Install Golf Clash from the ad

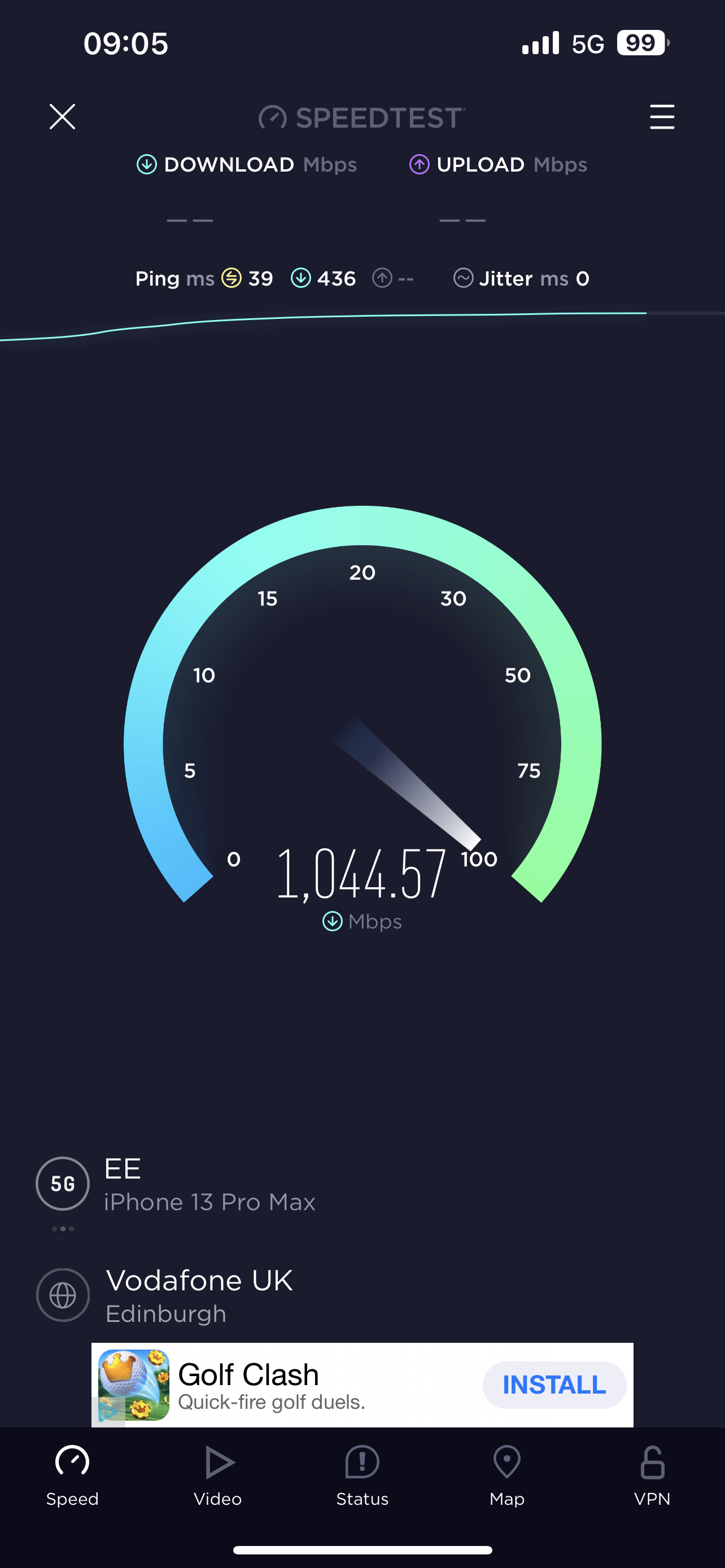coord(554,1385)
